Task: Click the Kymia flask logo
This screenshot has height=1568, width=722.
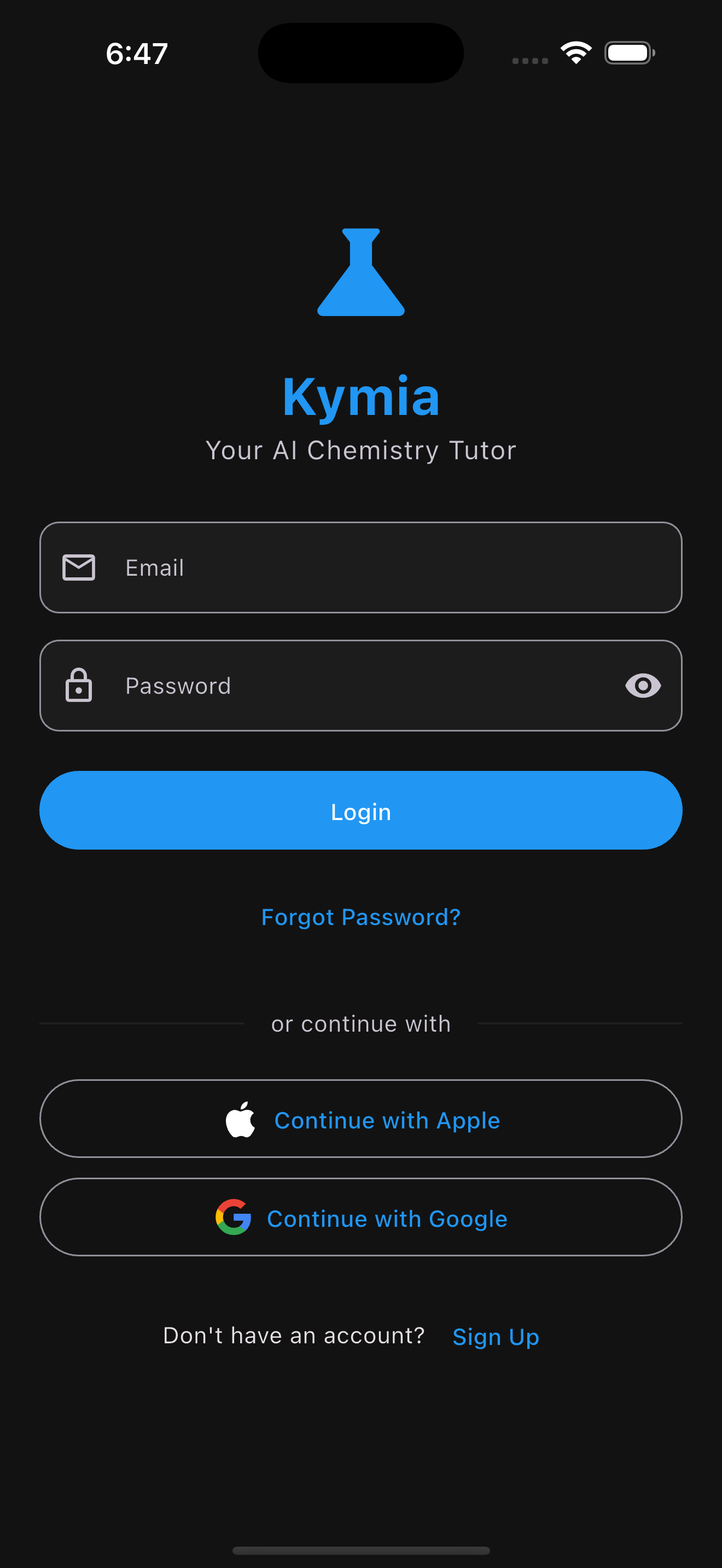Action: (360, 273)
